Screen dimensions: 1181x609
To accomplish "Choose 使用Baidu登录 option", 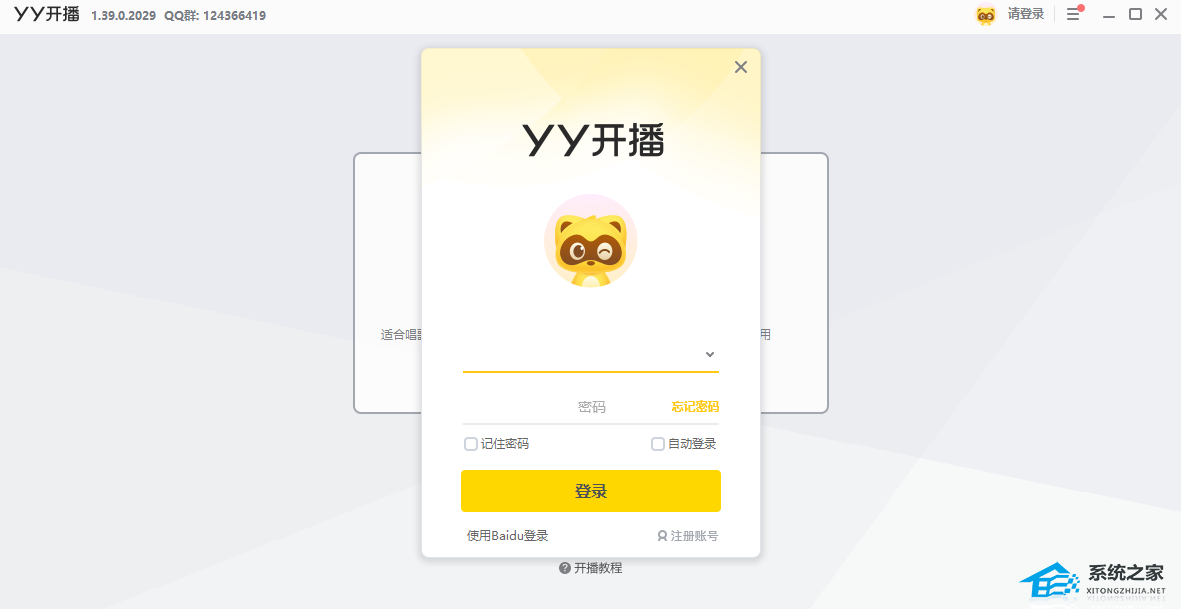I will [x=508, y=536].
